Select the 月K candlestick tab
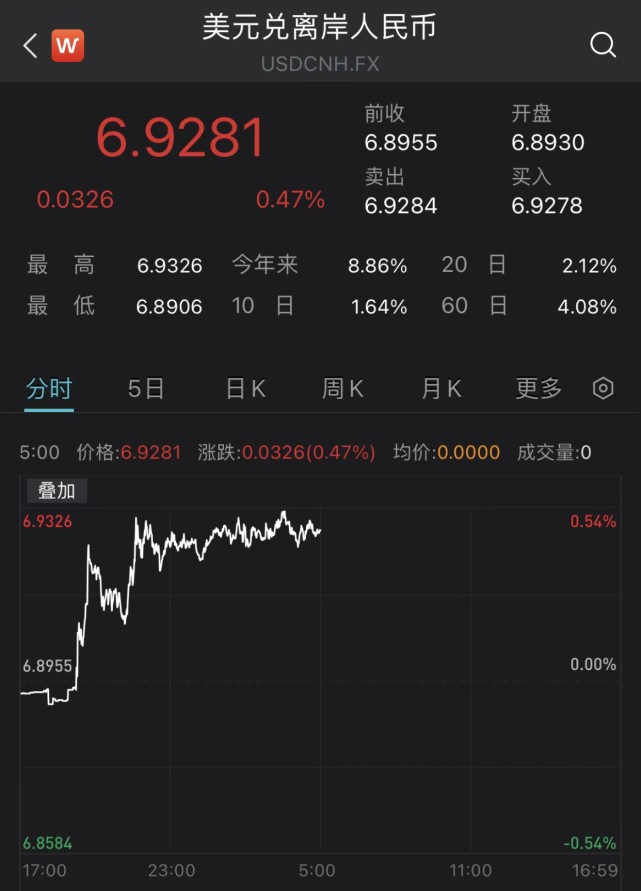Screen dimensions: 641x891 point(441,389)
